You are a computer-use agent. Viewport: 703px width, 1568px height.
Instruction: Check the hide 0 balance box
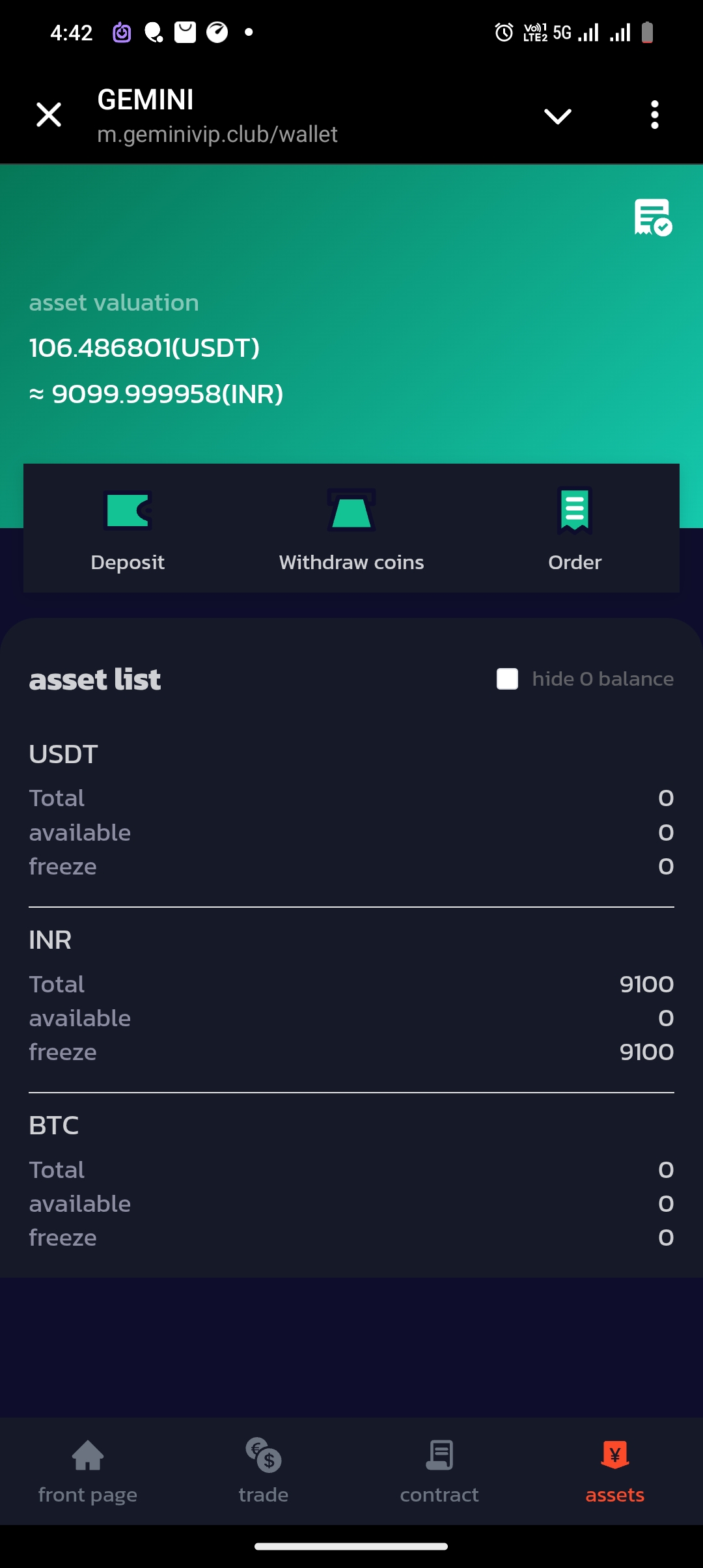coord(508,679)
